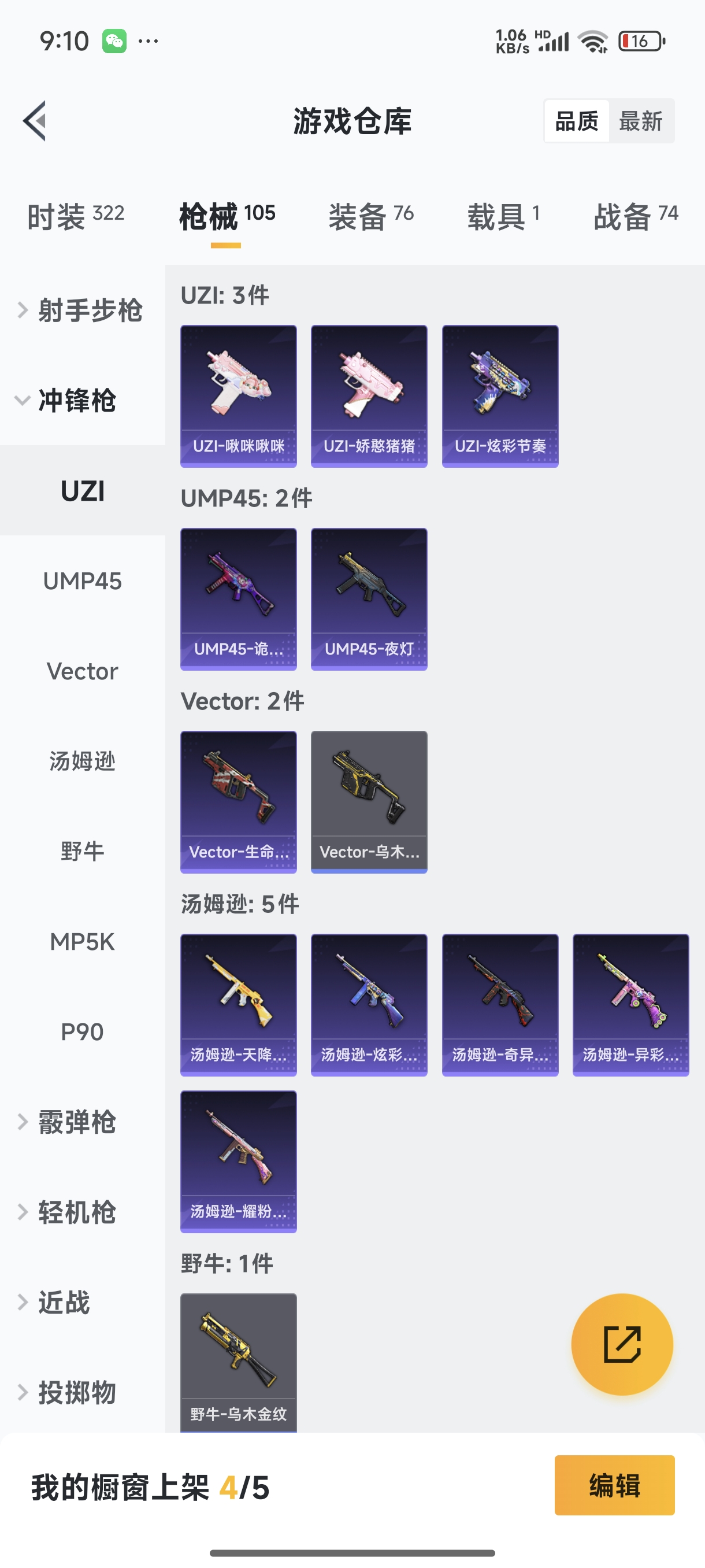
Task: Sort inventory by 最新
Action: [640, 121]
